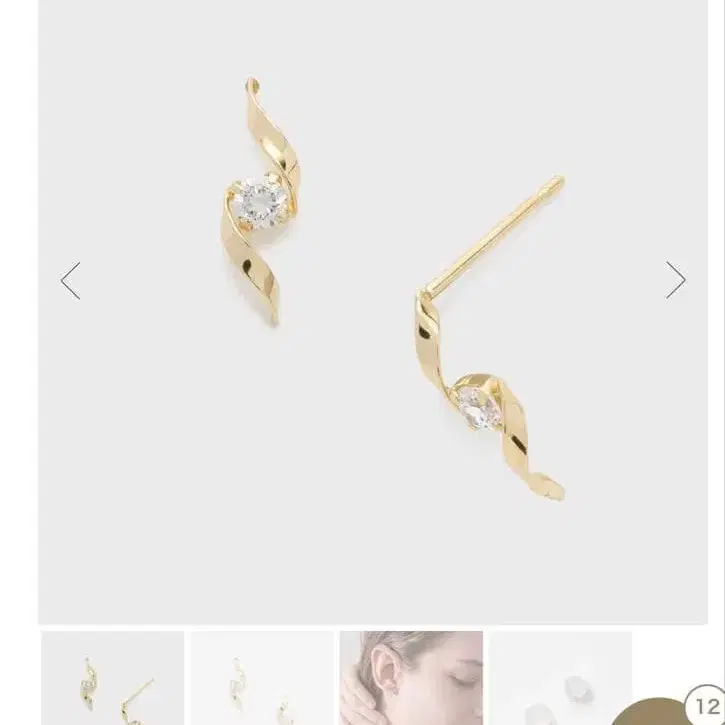The height and width of the screenshot is (725, 725).
Task: Go to the previous product image
Action: pyautogui.click(x=70, y=281)
